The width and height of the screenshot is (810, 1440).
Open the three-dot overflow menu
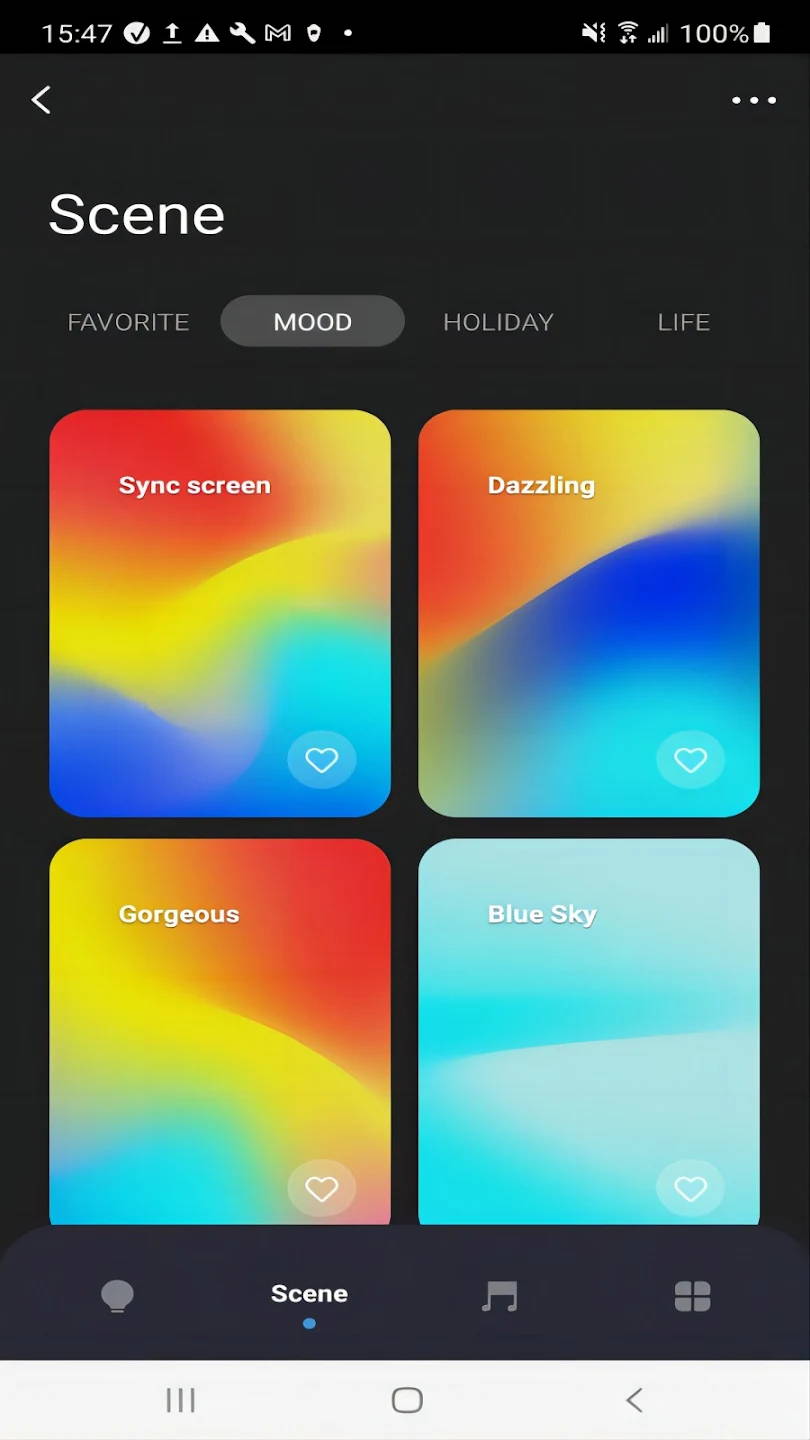coord(753,100)
